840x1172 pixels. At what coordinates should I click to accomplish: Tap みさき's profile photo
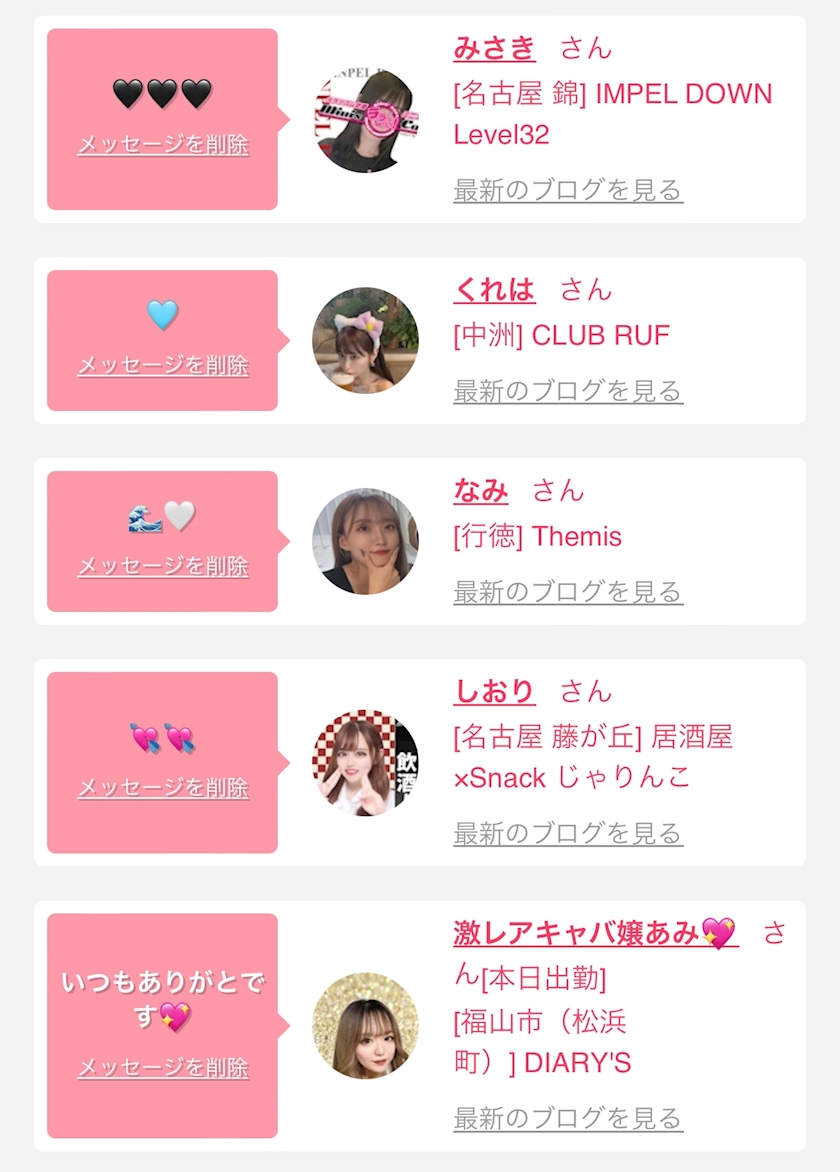[365, 120]
